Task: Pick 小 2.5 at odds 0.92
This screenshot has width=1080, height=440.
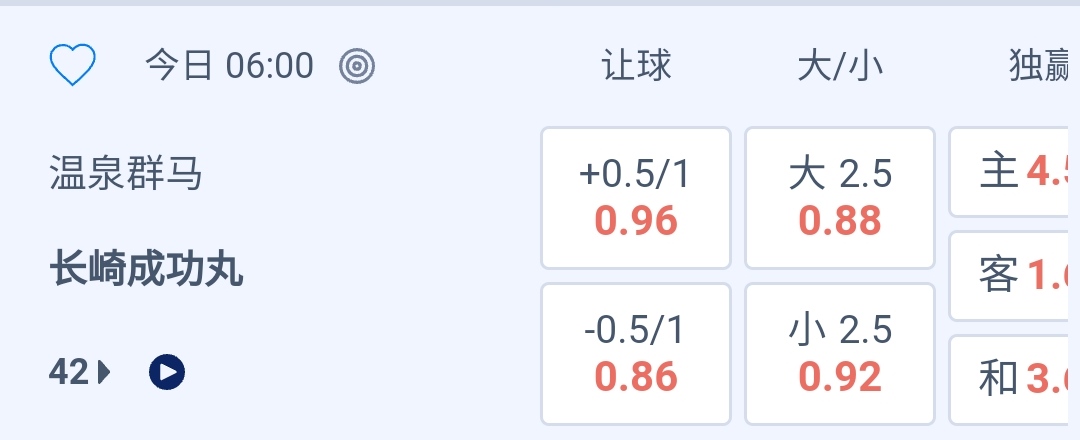Action: (840, 354)
